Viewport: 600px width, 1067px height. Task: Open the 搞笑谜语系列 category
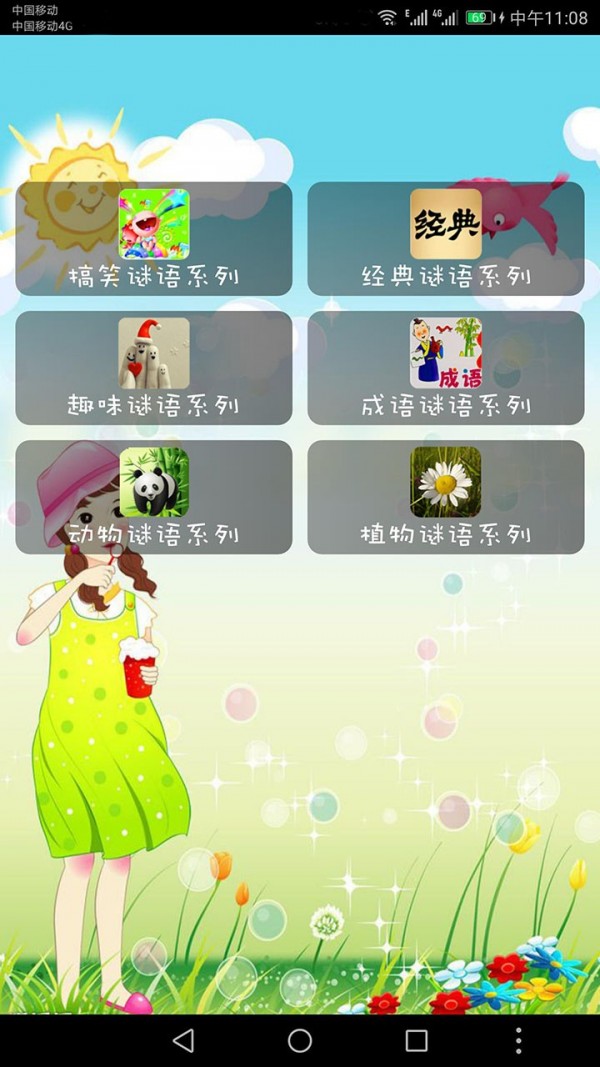tap(154, 238)
